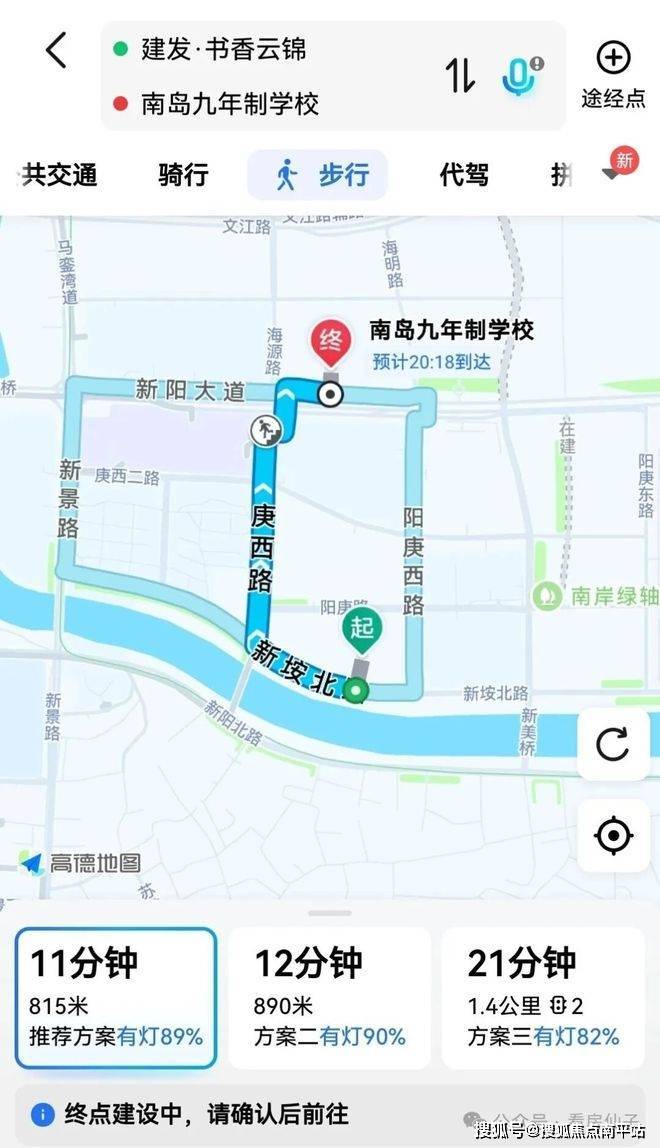The image size is (660, 1148).
Task: Choose the 12分钟 方案二 route
Action: tap(329, 997)
